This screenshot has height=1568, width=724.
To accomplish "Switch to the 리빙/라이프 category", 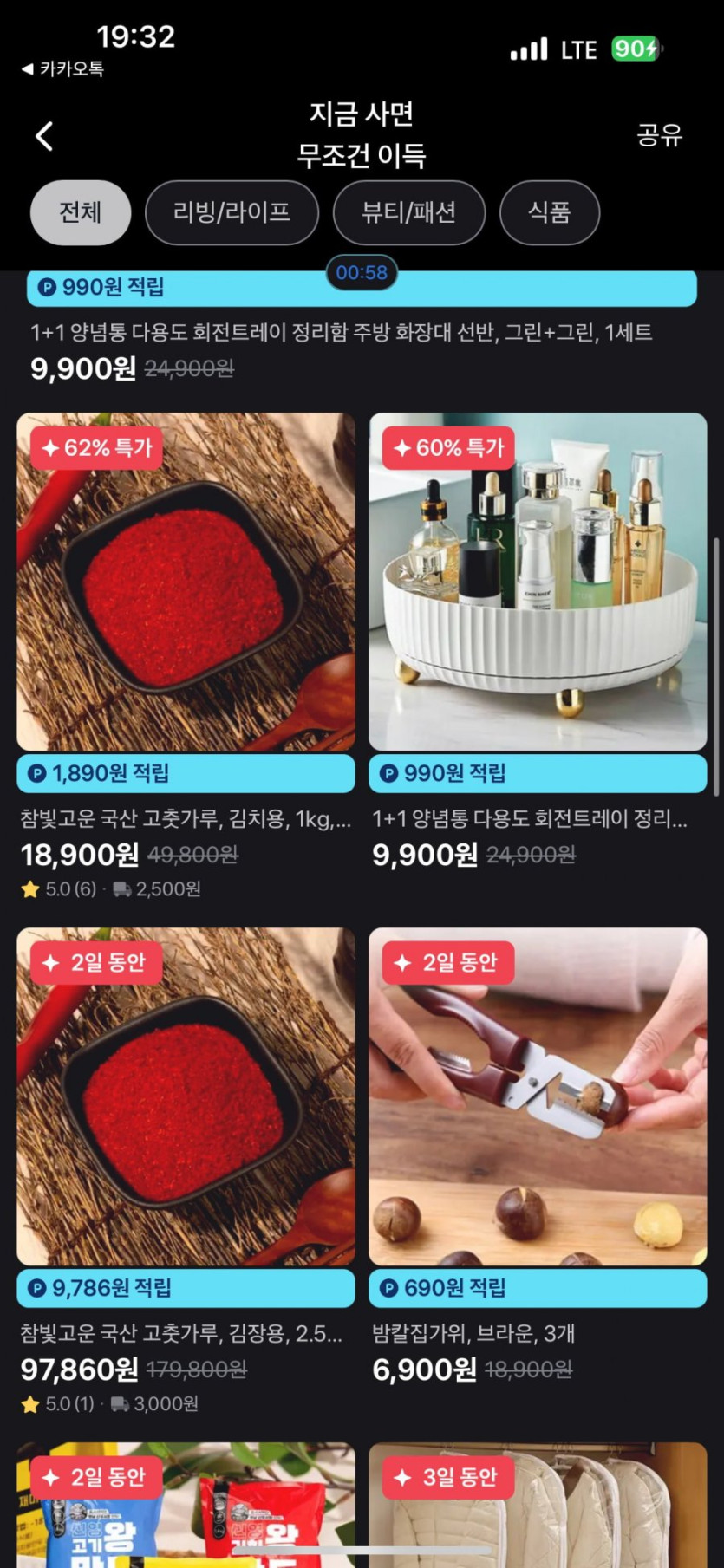I will tap(232, 212).
